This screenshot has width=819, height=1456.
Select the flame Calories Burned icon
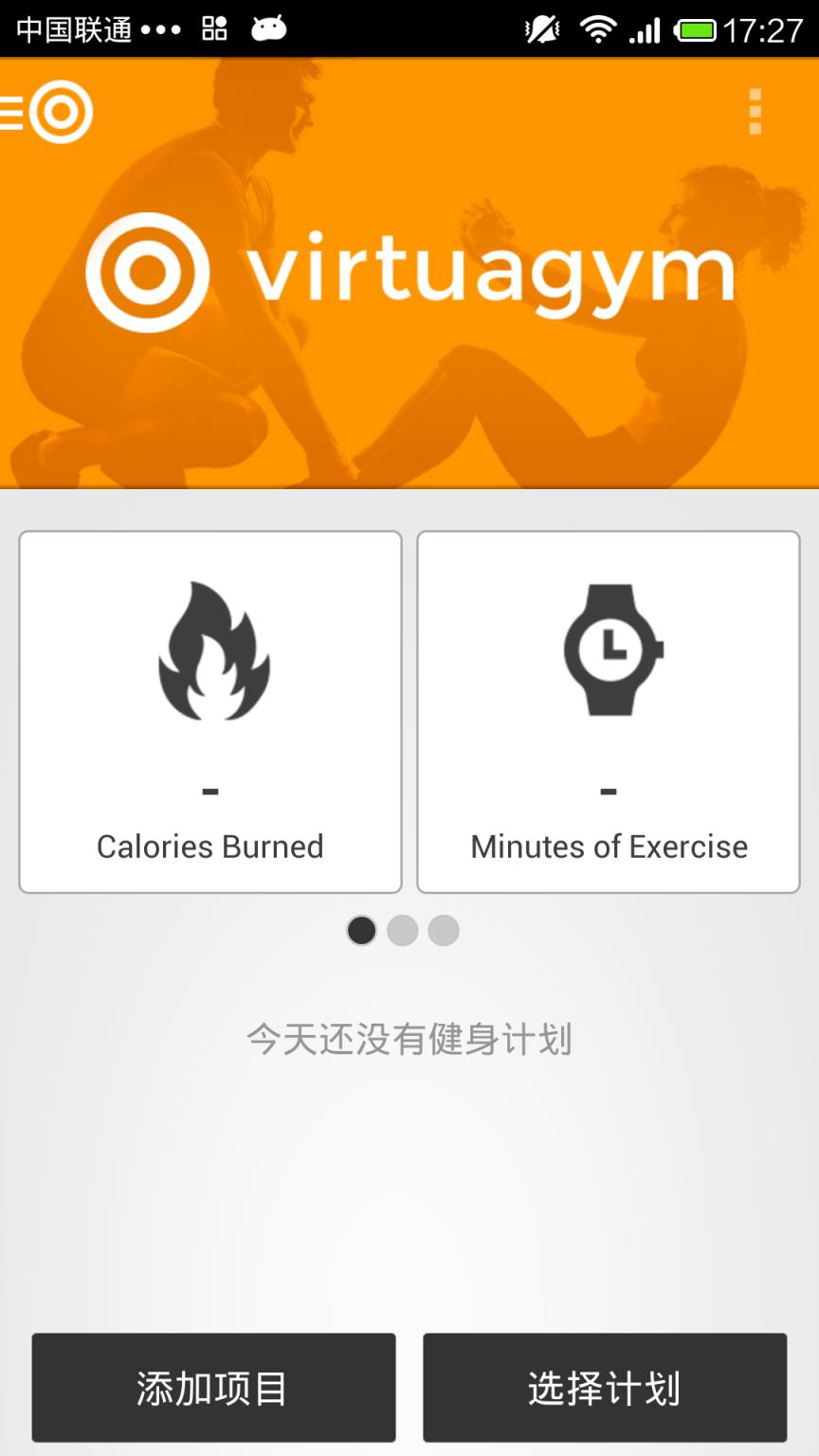[x=209, y=654]
